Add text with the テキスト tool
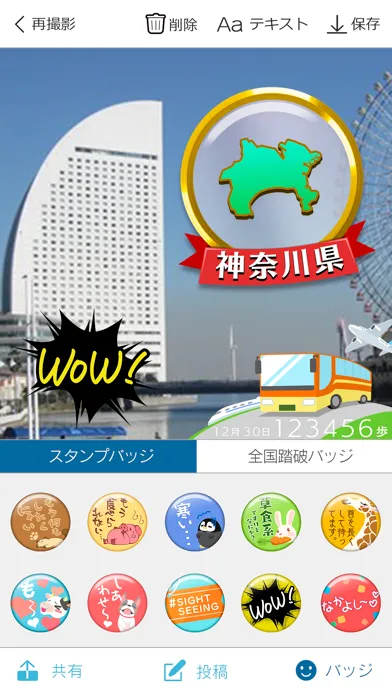Screen dimensions: 392x696 tap(262, 24)
